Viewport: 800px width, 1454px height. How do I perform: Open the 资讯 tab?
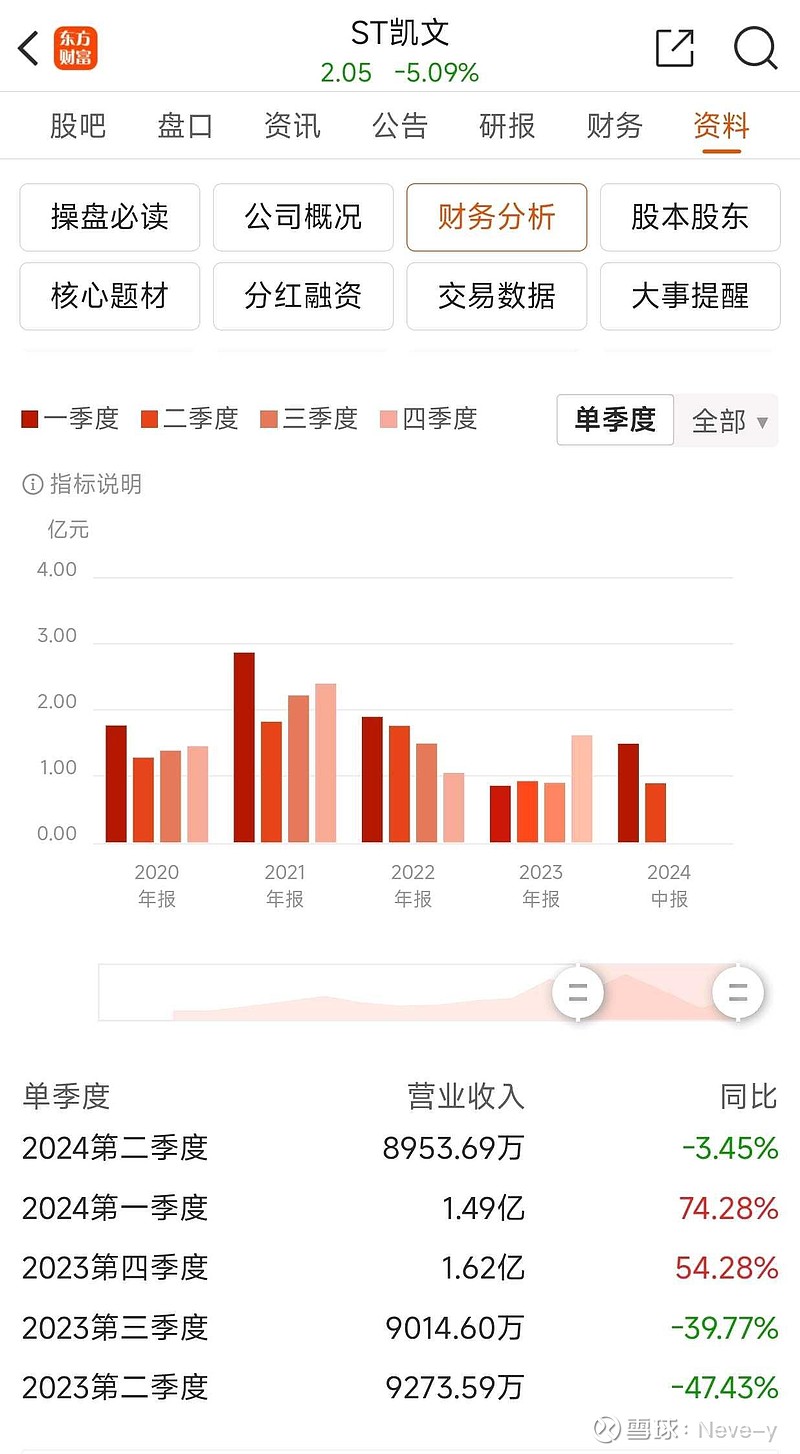292,126
